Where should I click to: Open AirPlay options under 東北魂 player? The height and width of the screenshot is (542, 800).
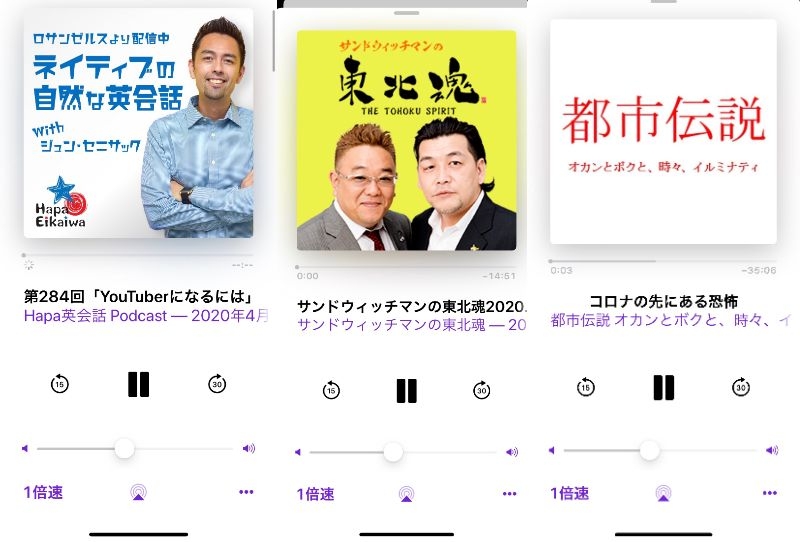coord(406,494)
